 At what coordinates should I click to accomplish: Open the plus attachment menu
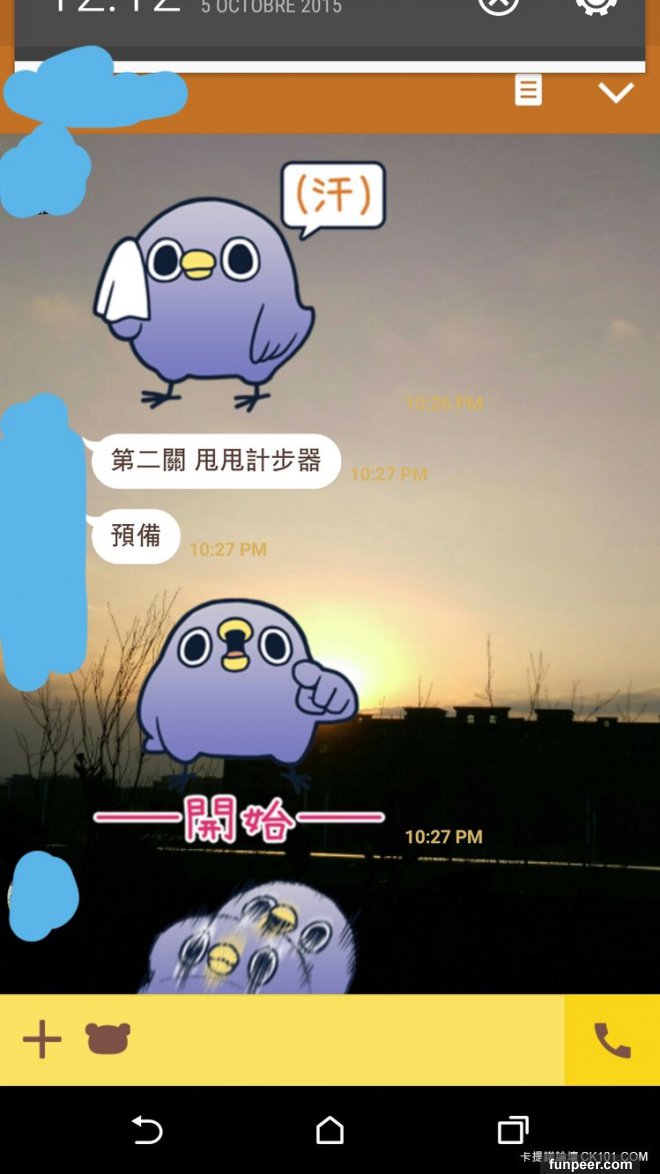pos(42,1039)
